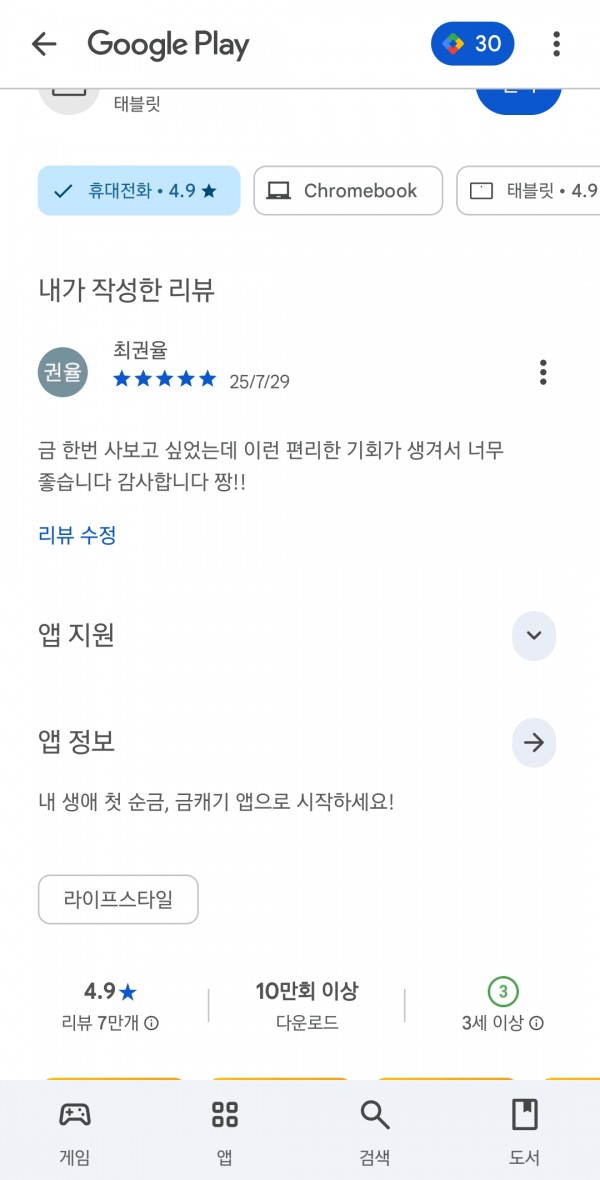Select the 태블릿 device chip
The image size is (600, 1180).
528,191
